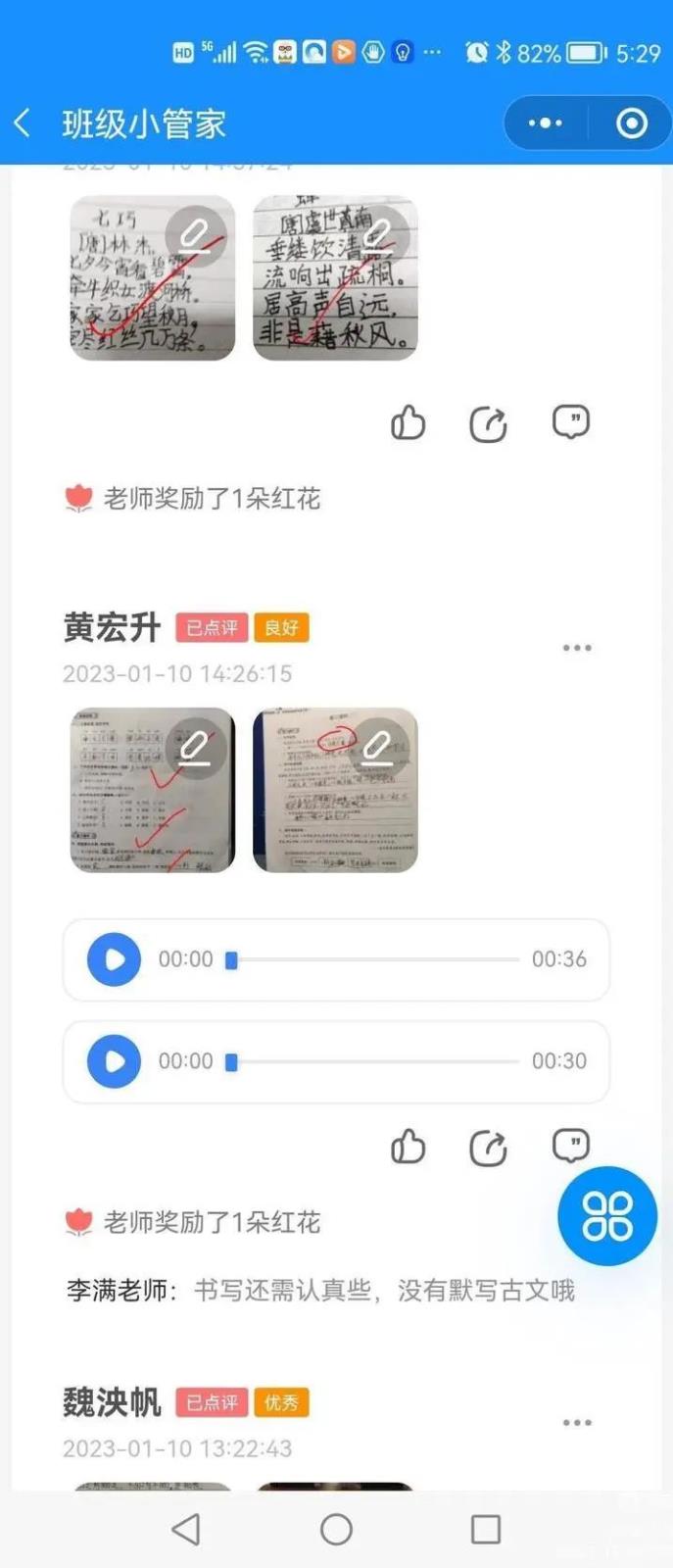Screen dimensions: 673x1568
Task: Play the 00:36 voice comment
Action: 114,959
